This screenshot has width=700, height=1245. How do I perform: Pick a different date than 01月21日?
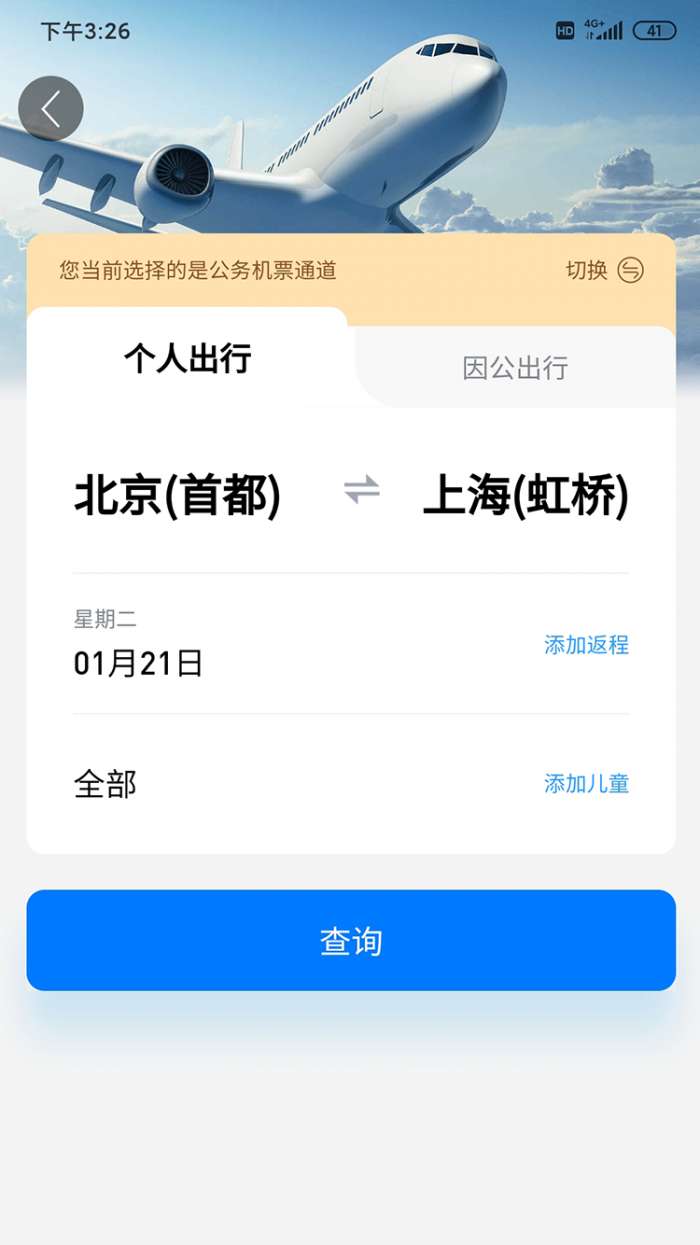(x=138, y=662)
